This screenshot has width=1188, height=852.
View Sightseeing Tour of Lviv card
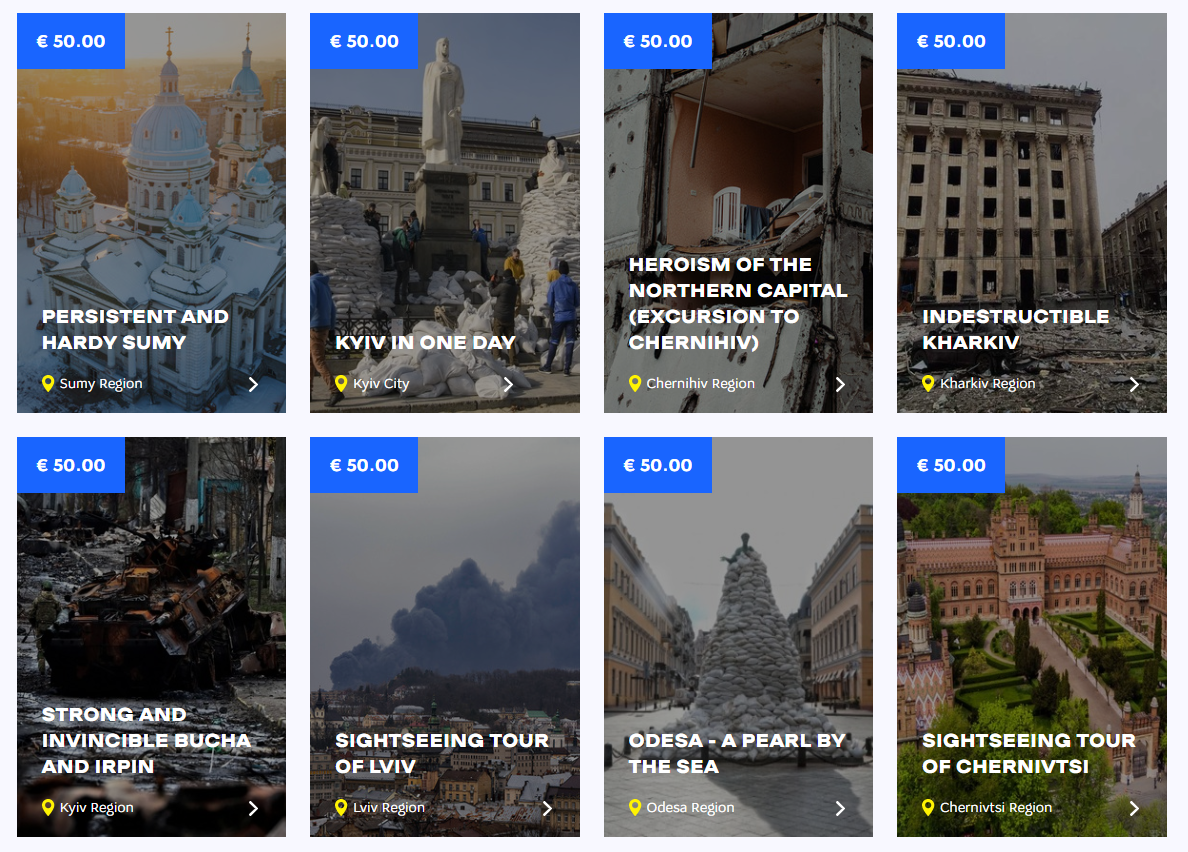click(x=445, y=637)
